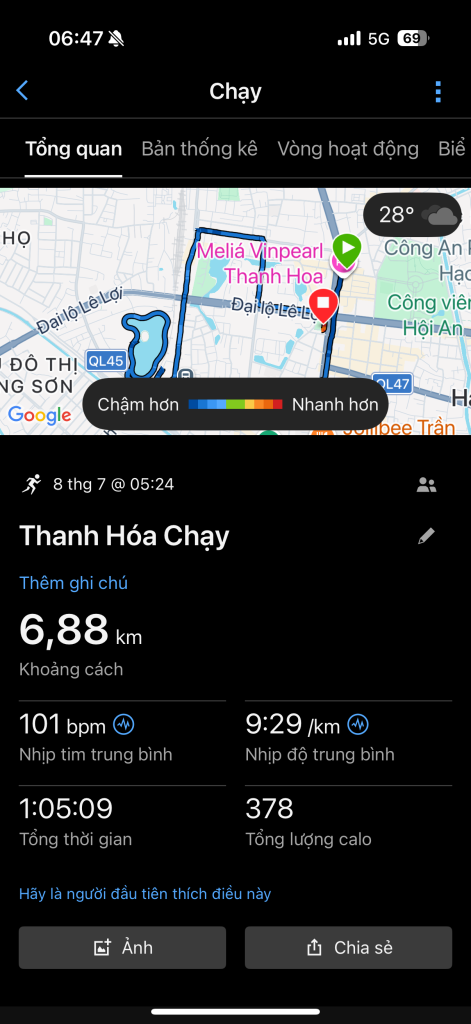Select the Tổng quan tab

point(73,149)
